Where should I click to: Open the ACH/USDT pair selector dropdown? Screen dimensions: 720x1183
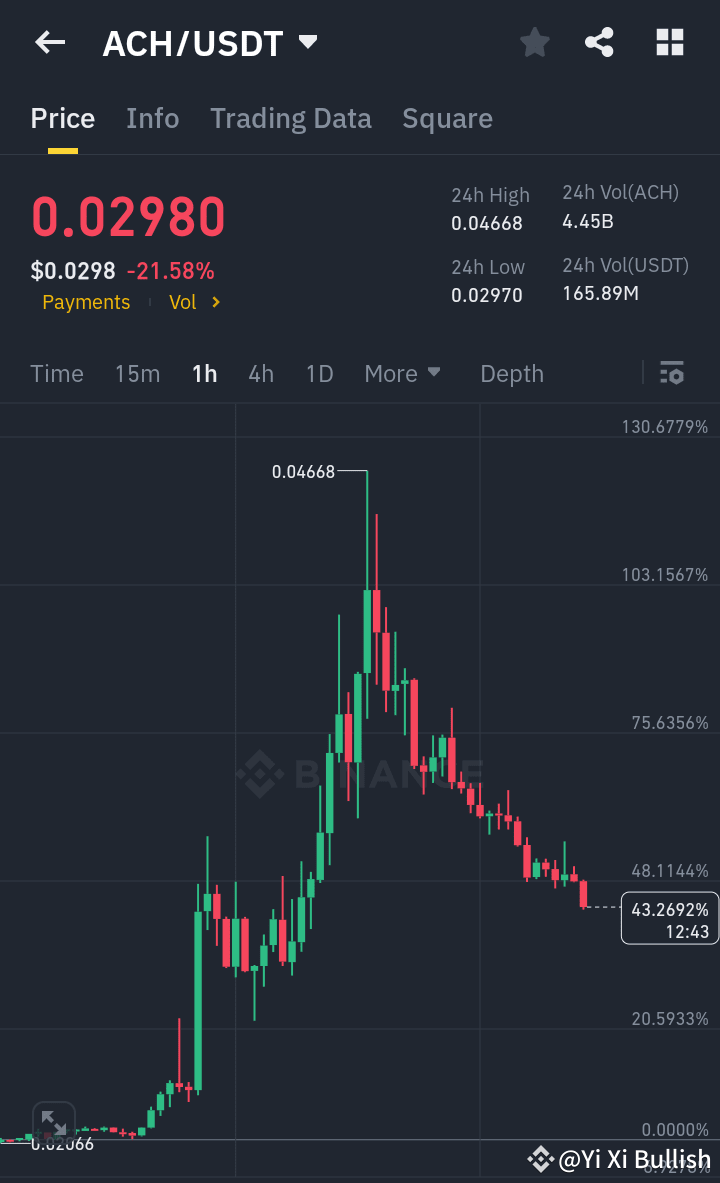pos(207,42)
